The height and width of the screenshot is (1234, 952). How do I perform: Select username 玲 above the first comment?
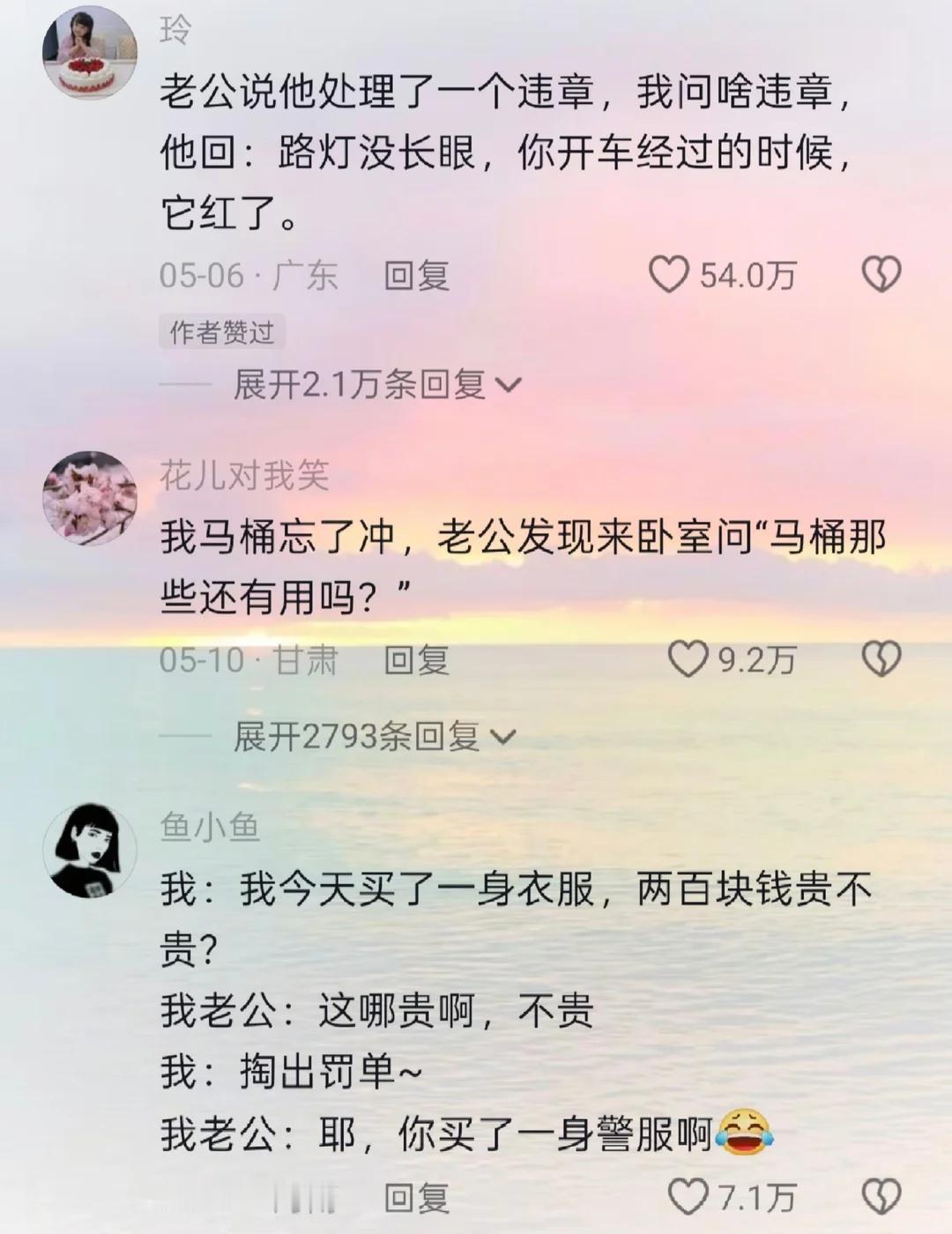point(173,26)
